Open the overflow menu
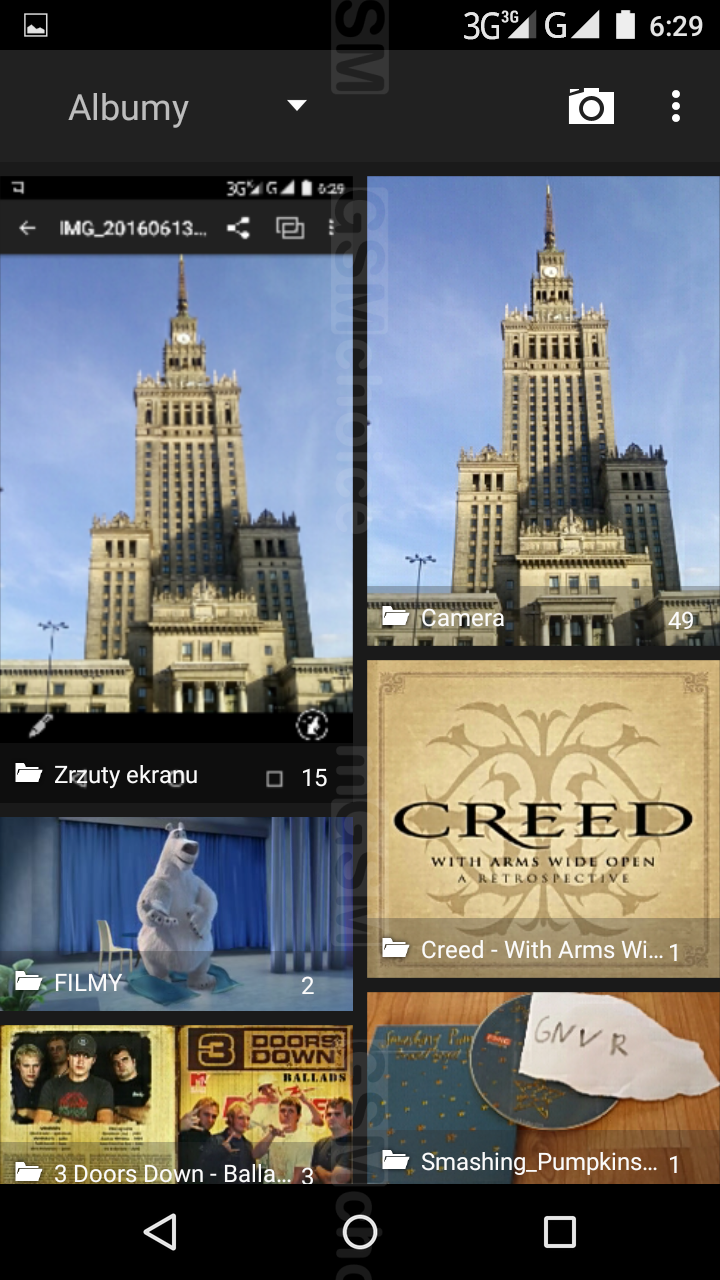Viewport: 720px width, 1280px height. pyautogui.click(x=676, y=106)
